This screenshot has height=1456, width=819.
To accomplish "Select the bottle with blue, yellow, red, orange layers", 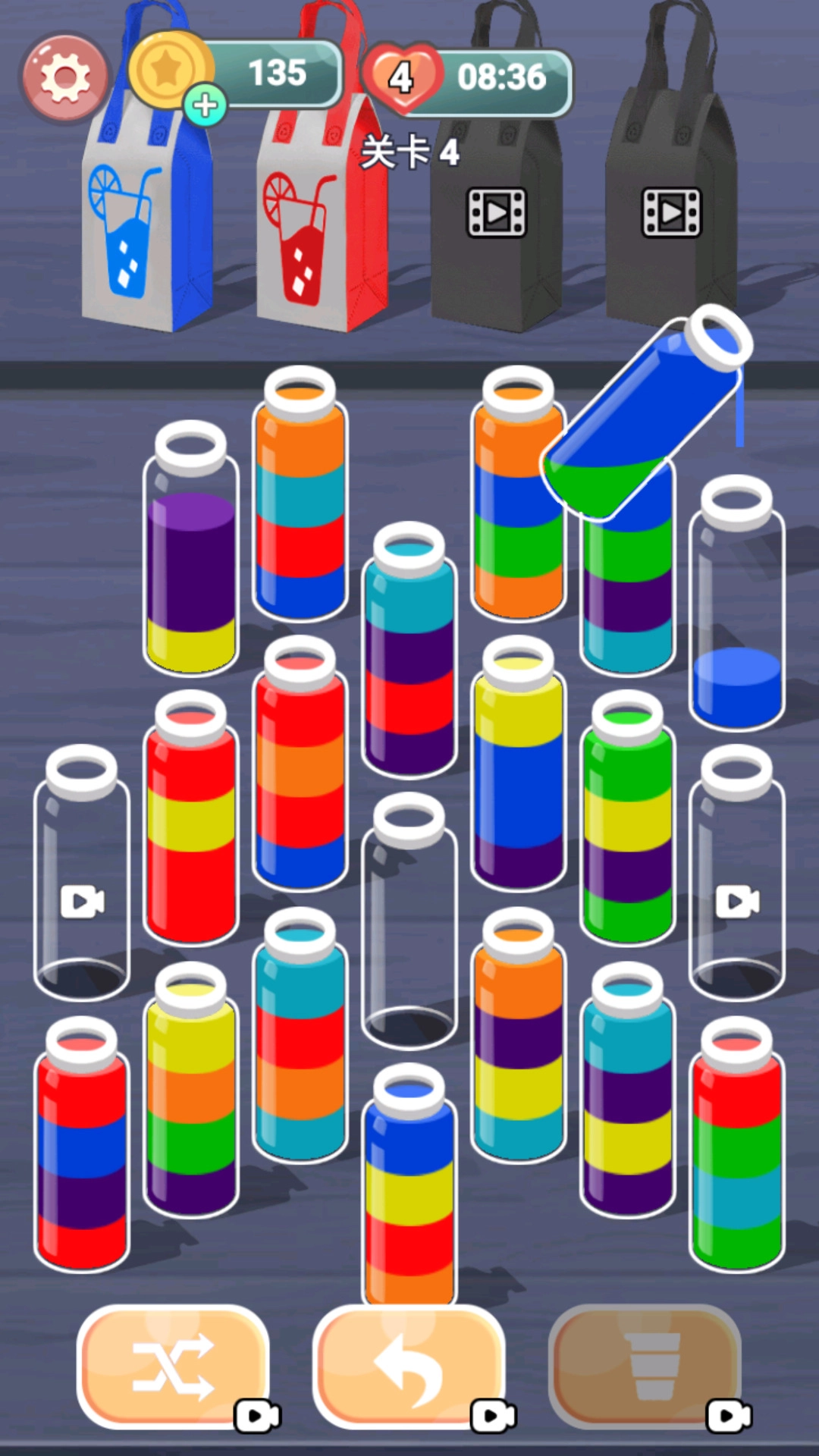I will [409, 1198].
